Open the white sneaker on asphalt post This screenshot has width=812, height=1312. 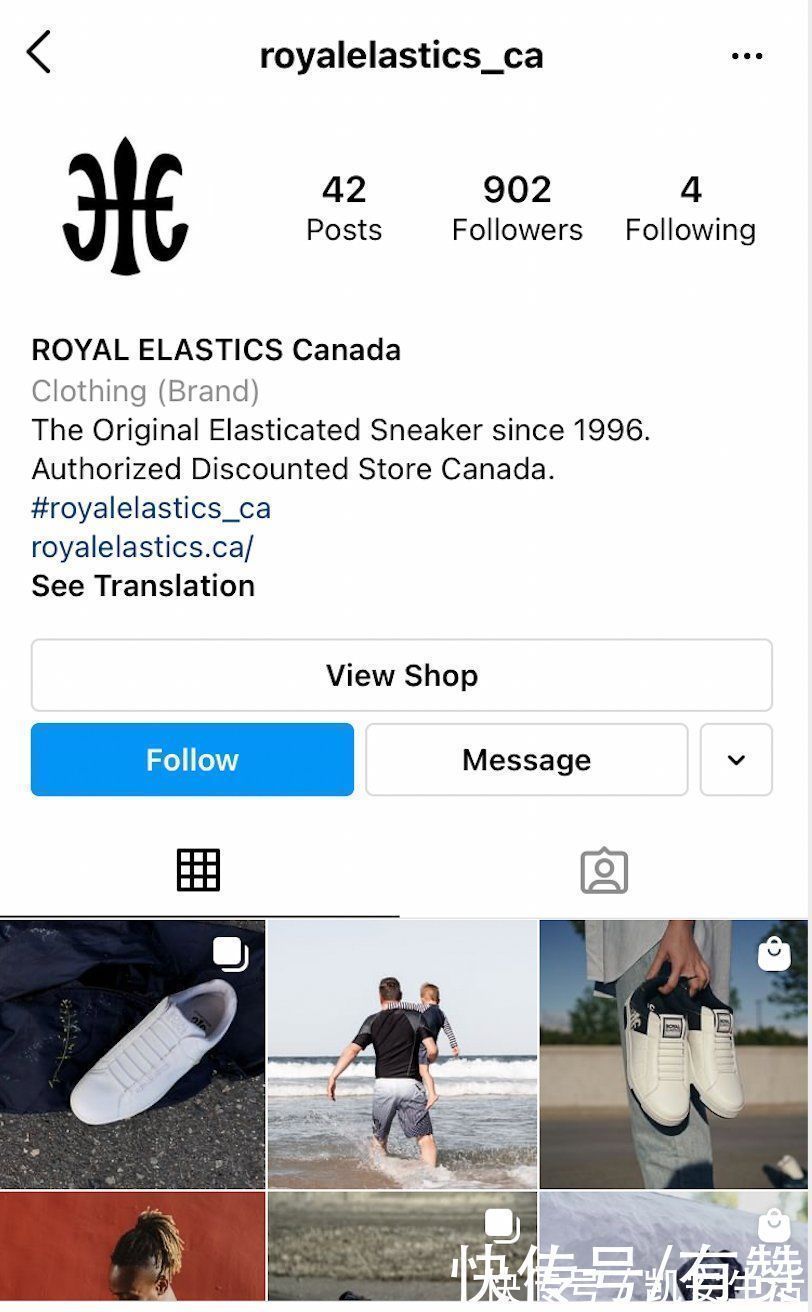[132, 1054]
